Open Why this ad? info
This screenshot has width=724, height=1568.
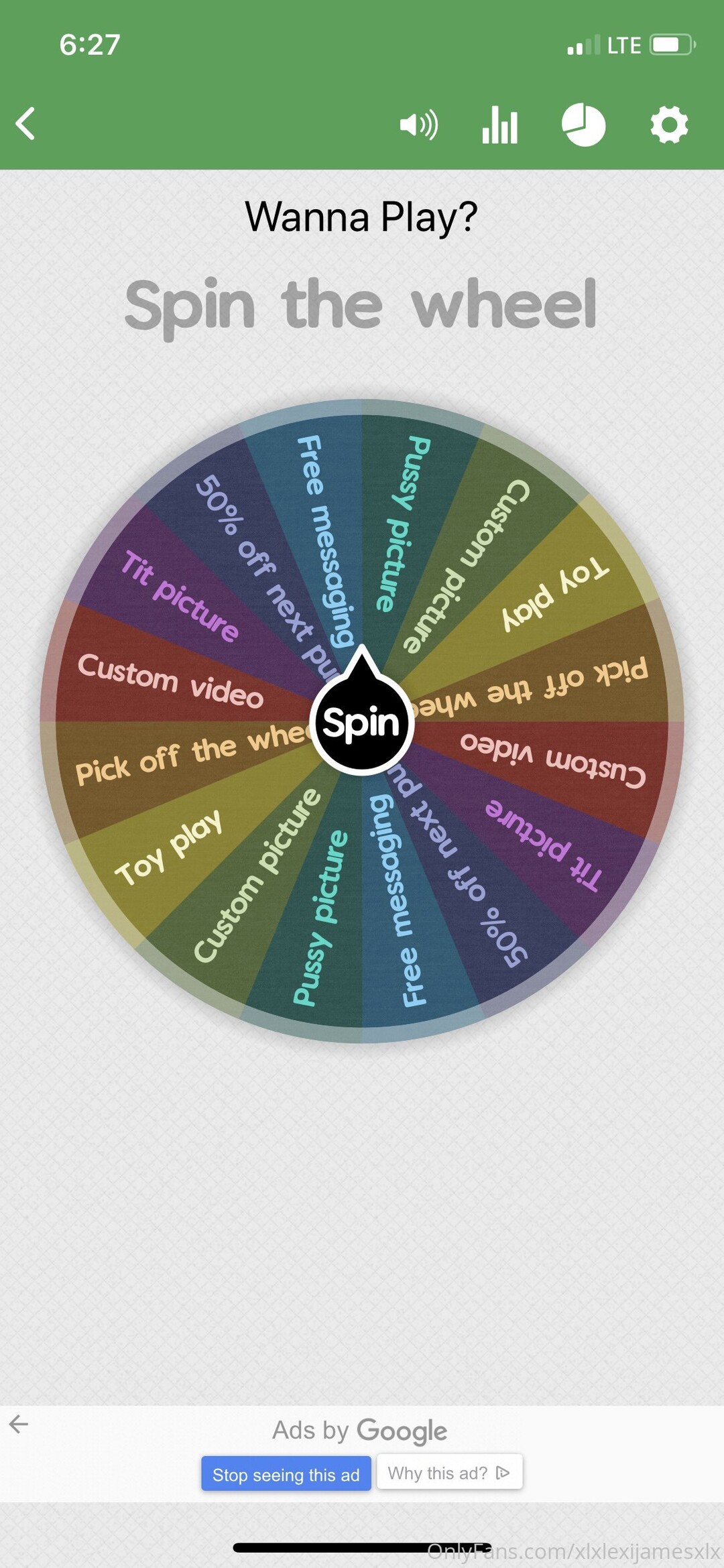point(449,1473)
